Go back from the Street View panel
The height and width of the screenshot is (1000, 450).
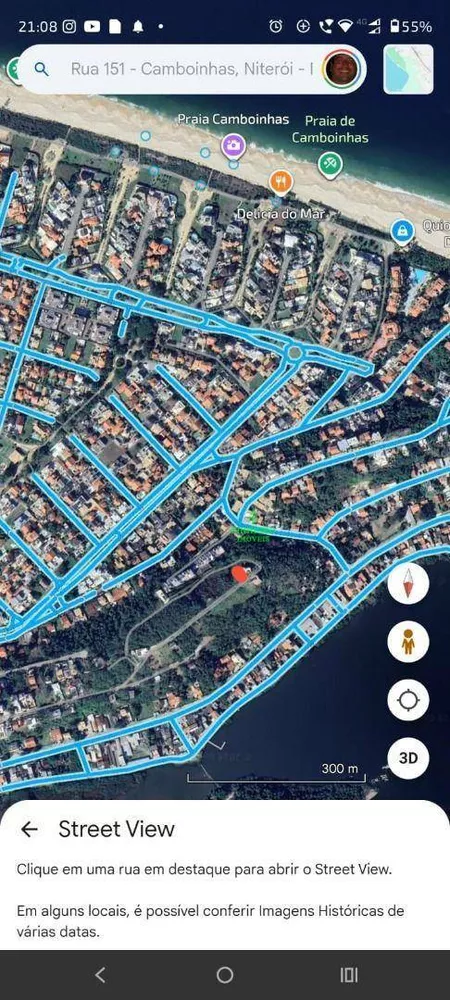tap(29, 828)
